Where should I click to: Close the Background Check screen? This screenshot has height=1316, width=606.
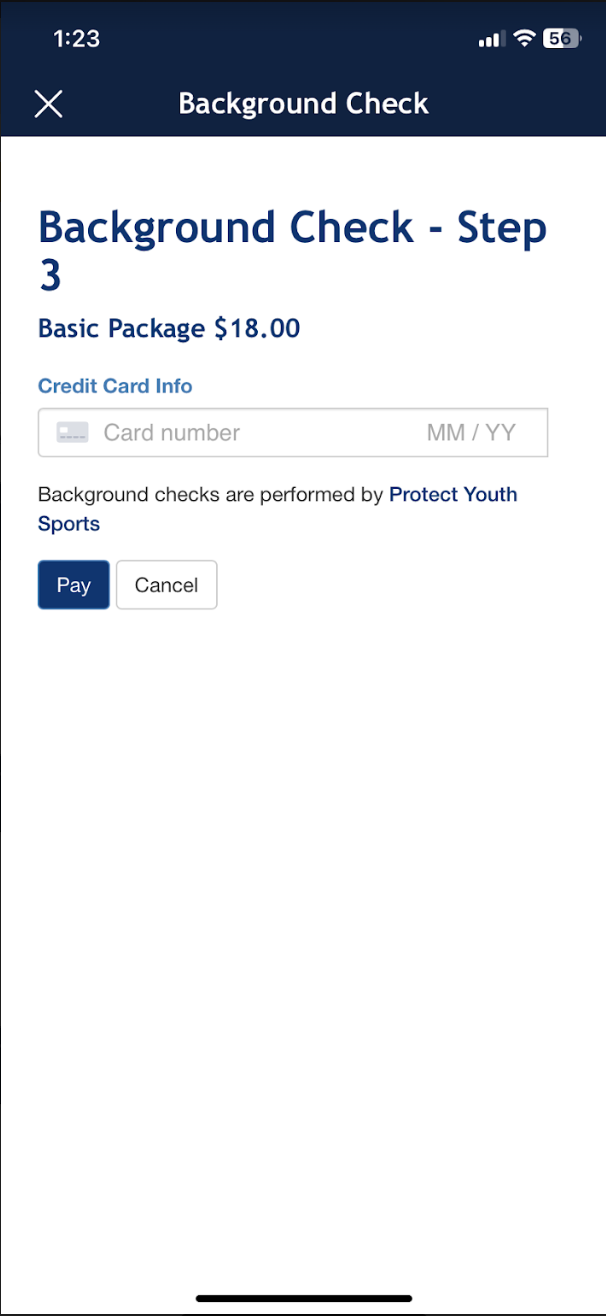(x=48, y=104)
